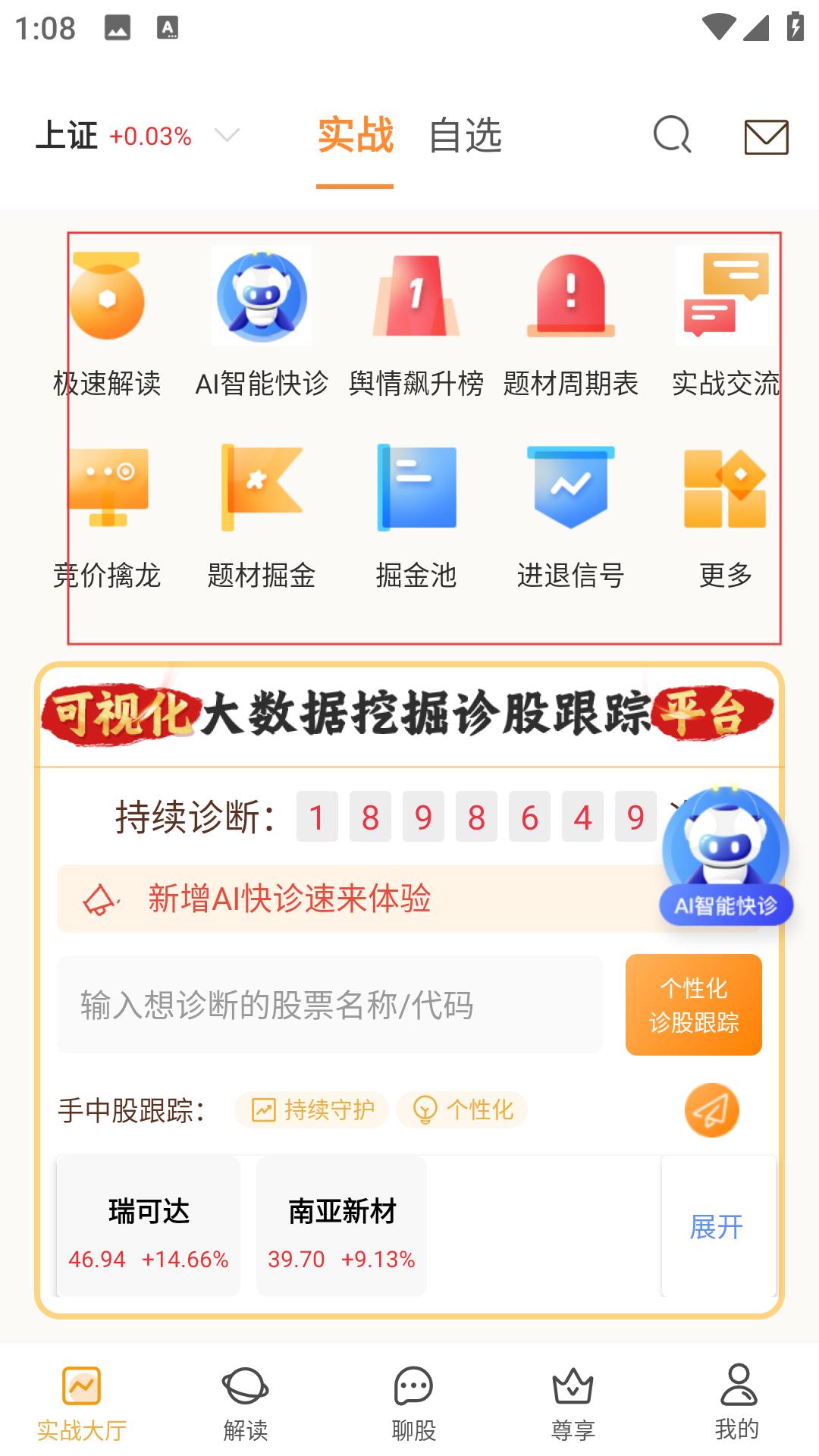The height and width of the screenshot is (1456, 819).
Task: Open the 瑞可达 stock card
Action: point(149,1227)
